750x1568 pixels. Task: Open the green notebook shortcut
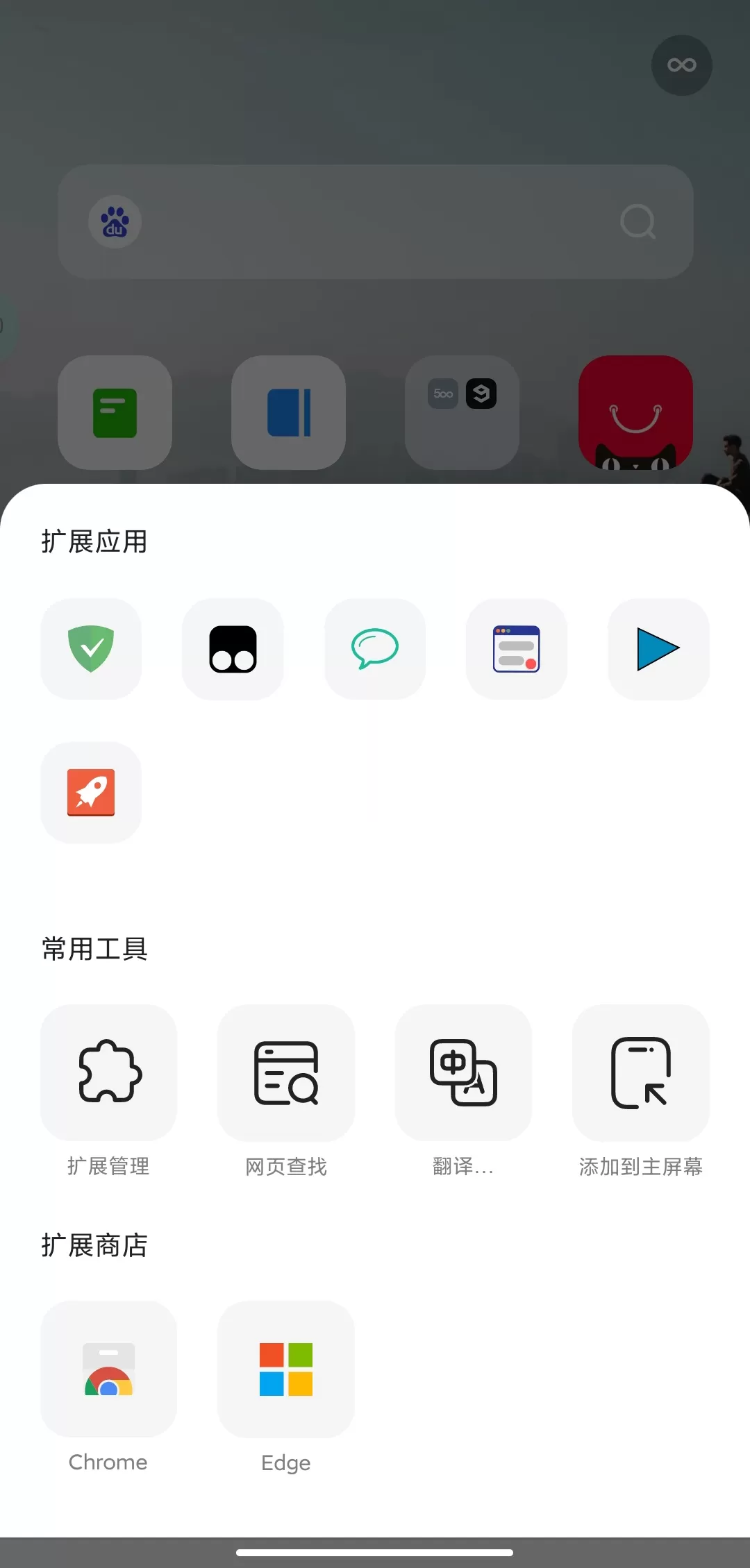114,412
